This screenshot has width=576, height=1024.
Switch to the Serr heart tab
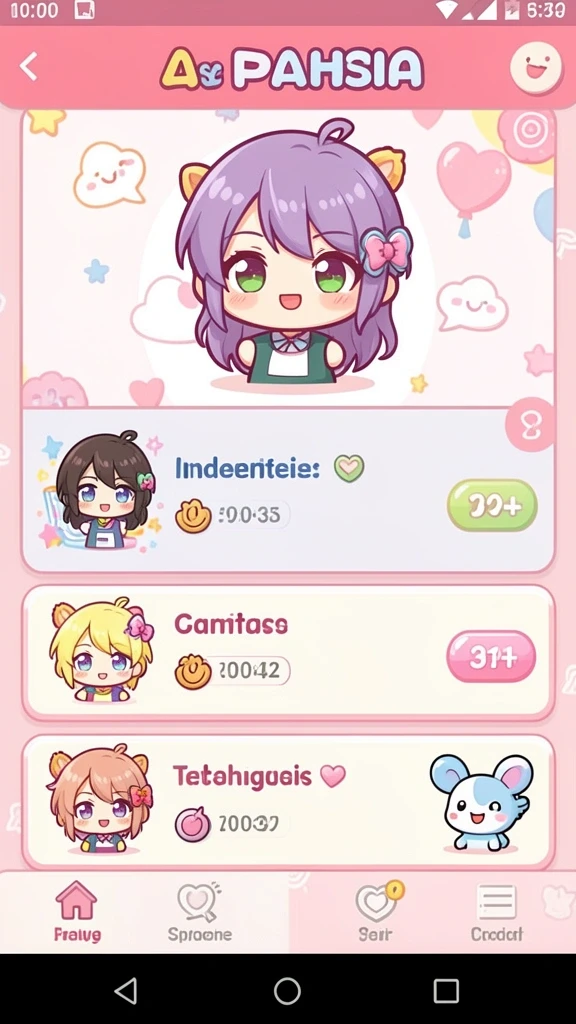point(377,912)
